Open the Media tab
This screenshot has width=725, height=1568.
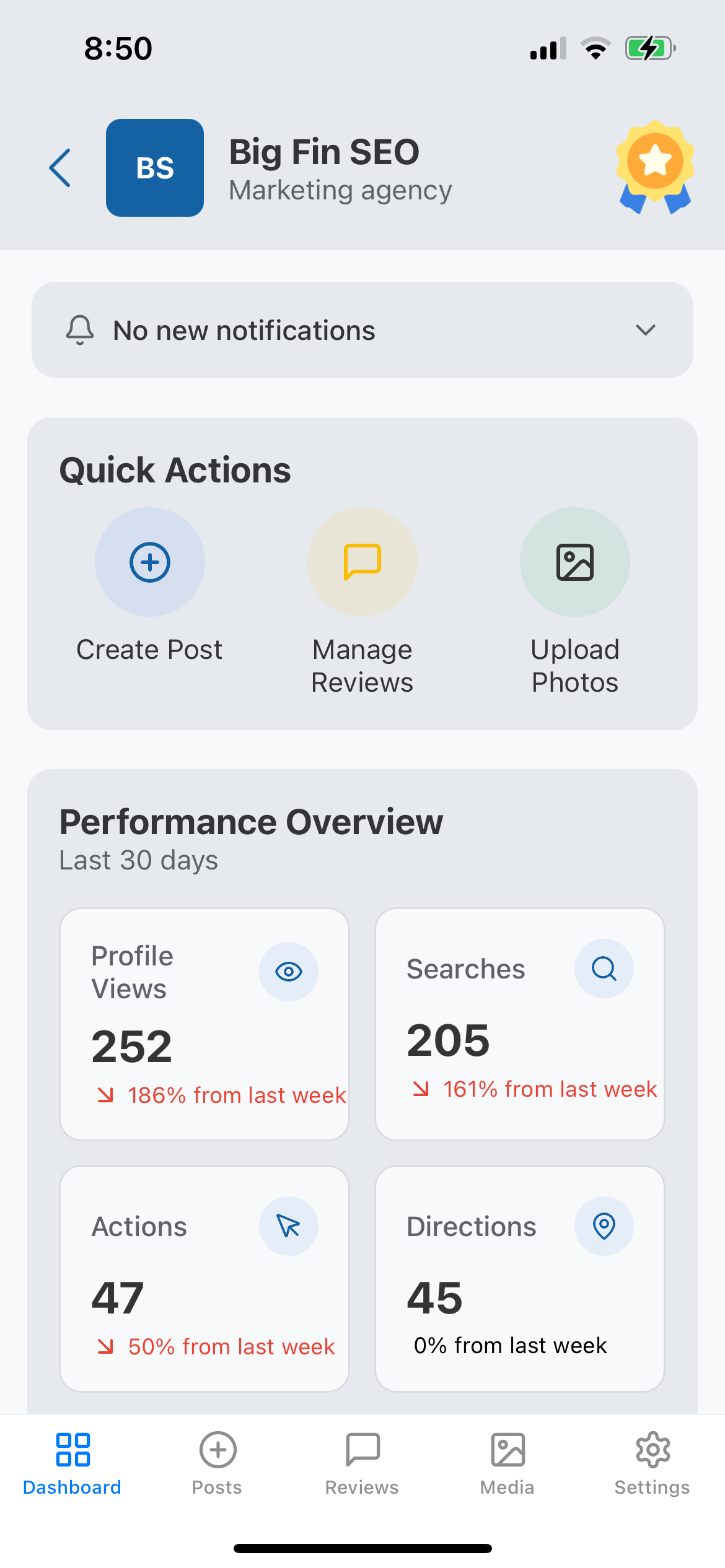pos(507,1463)
